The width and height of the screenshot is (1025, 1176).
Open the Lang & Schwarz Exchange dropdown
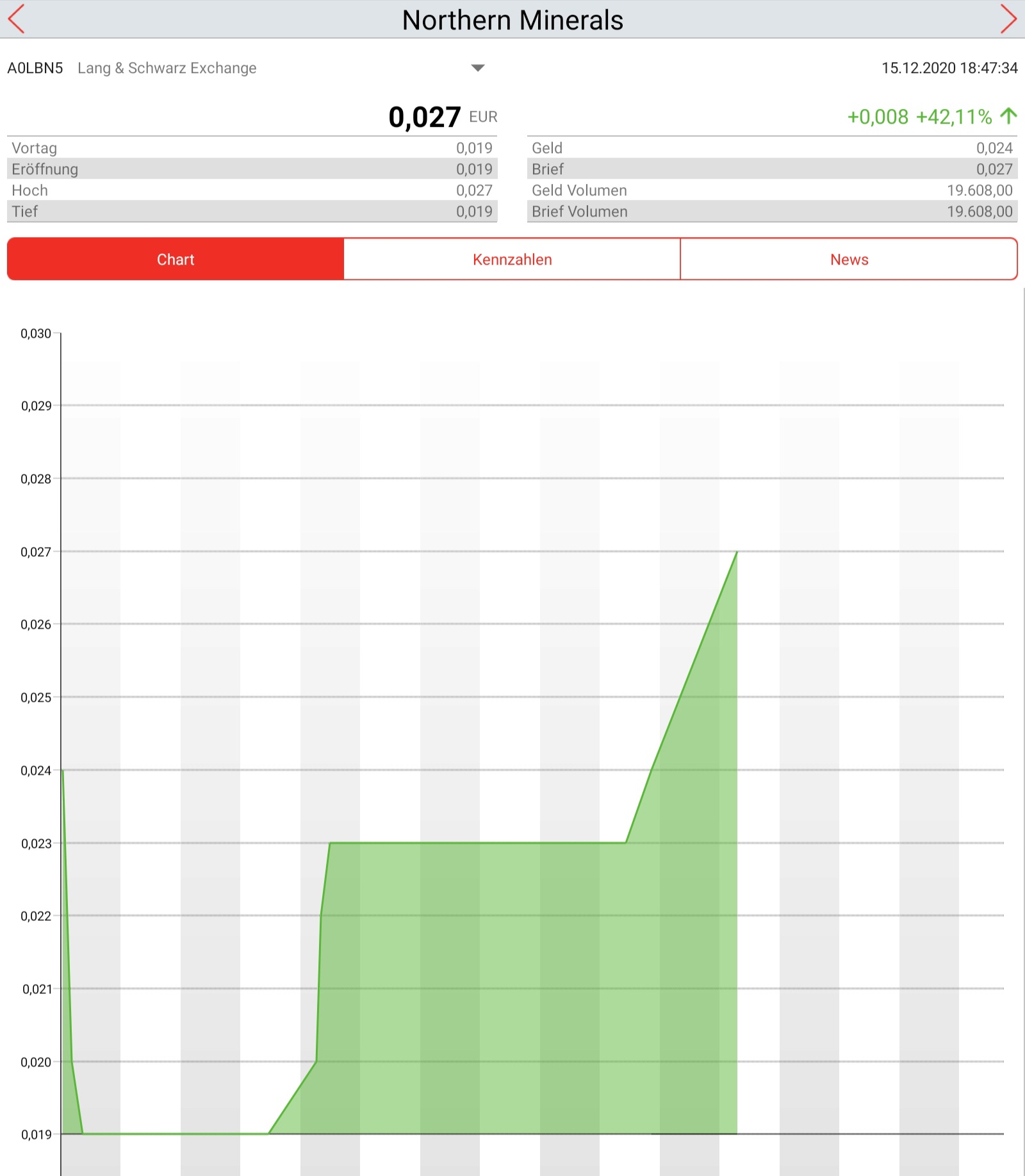(x=477, y=68)
